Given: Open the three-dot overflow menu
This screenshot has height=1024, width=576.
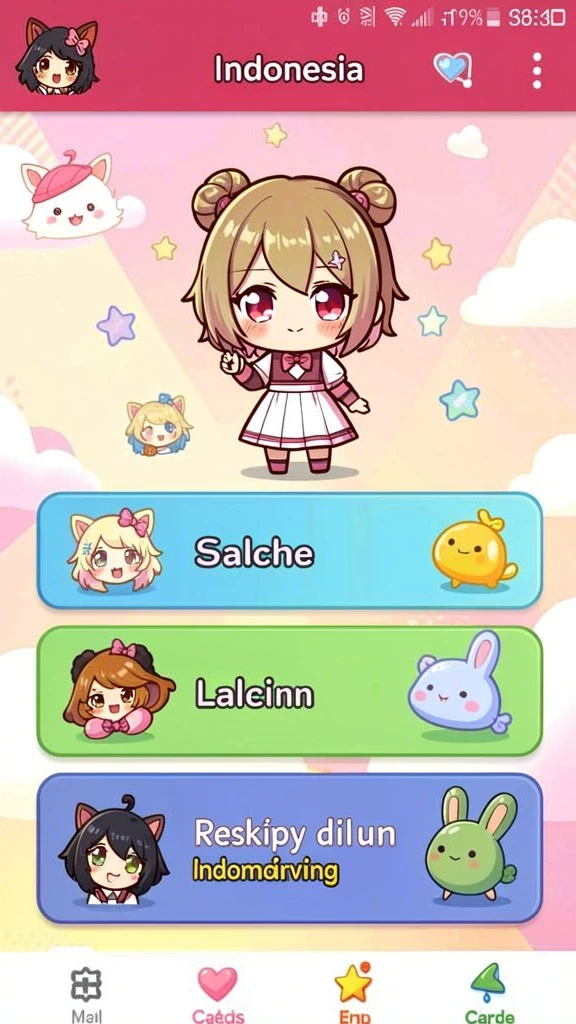Looking at the screenshot, I should coord(537,71).
